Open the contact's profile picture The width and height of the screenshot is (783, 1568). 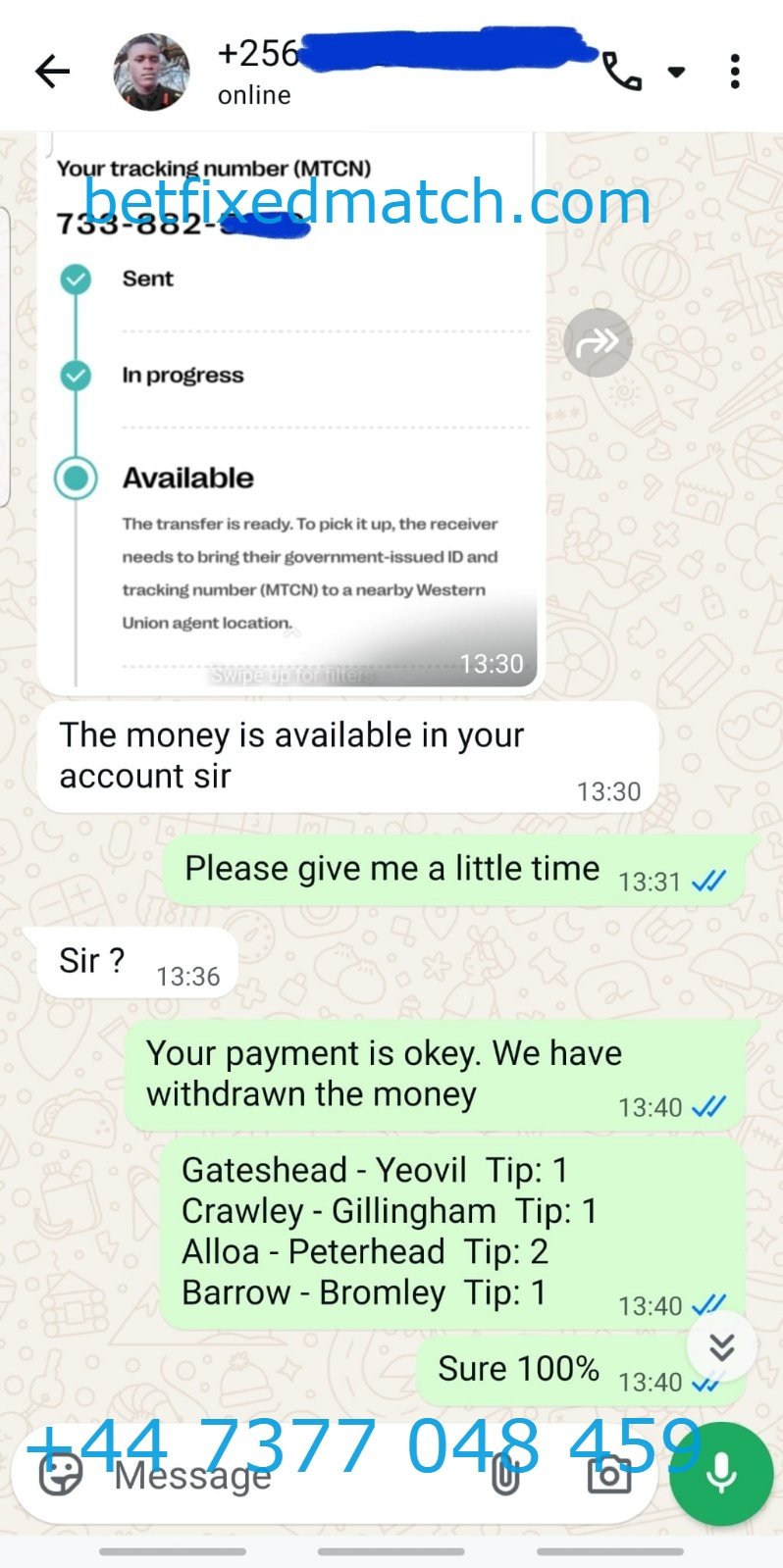(x=152, y=72)
